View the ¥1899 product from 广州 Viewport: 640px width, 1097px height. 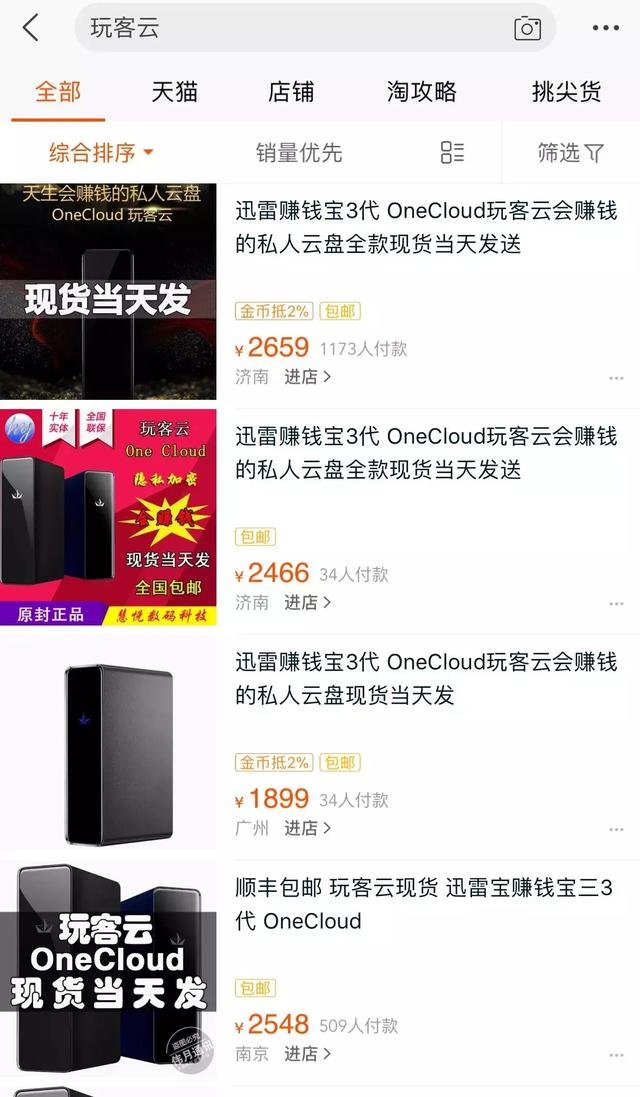click(426, 678)
